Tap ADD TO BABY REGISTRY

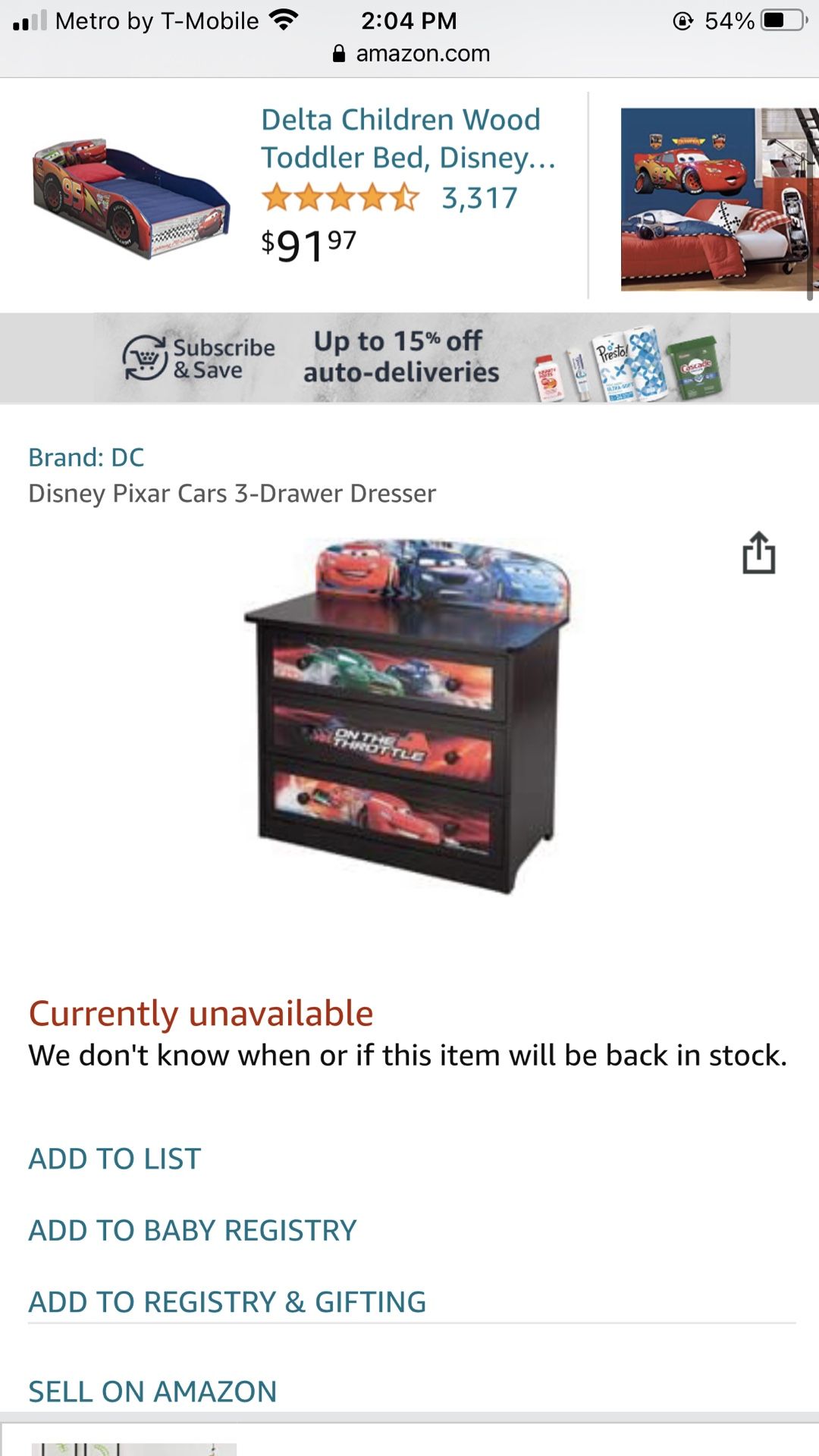click(193, 1230)
